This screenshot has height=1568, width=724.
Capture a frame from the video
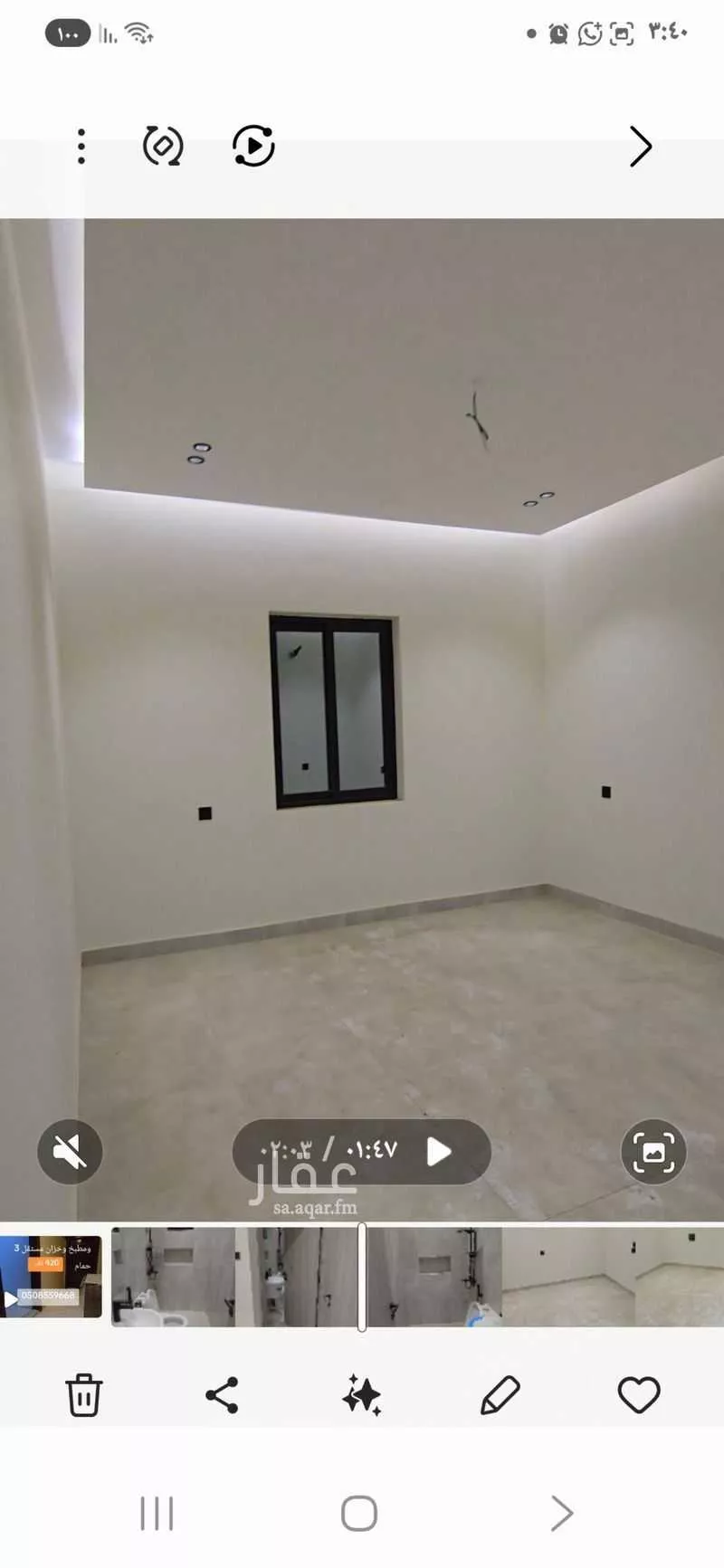point(653,1152)
